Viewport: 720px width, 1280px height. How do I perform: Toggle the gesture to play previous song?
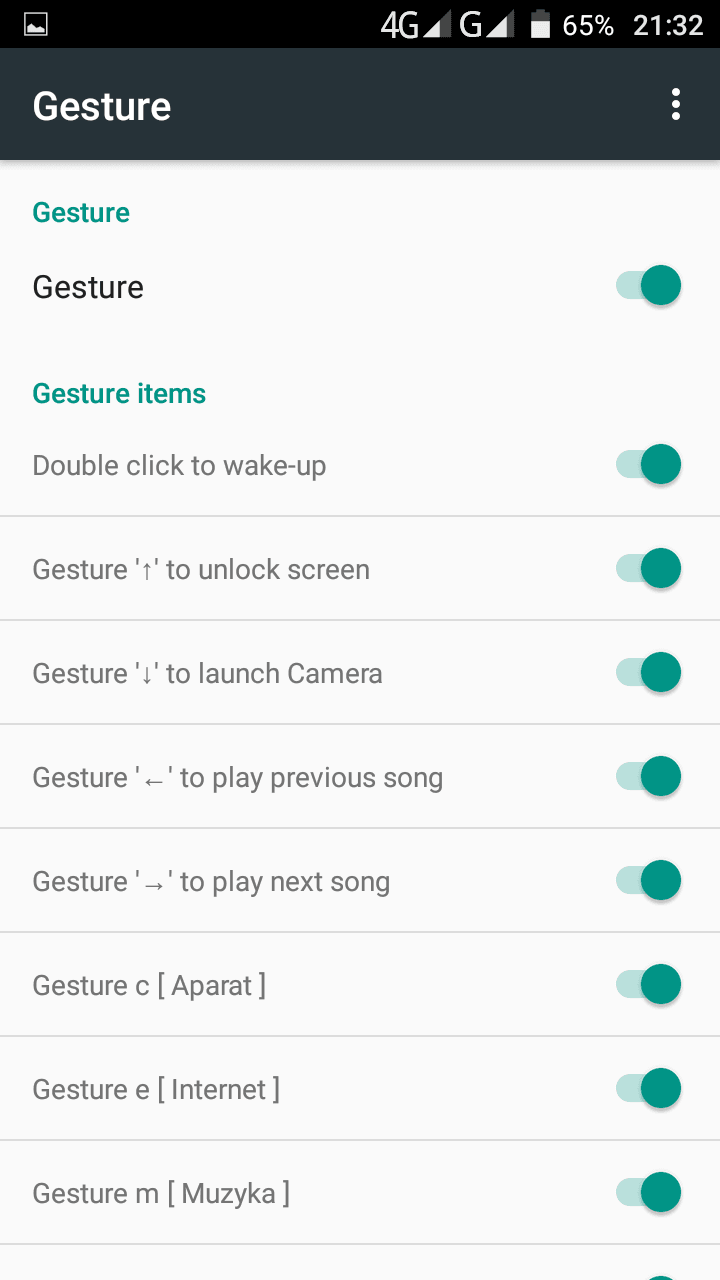click(648, 777)
